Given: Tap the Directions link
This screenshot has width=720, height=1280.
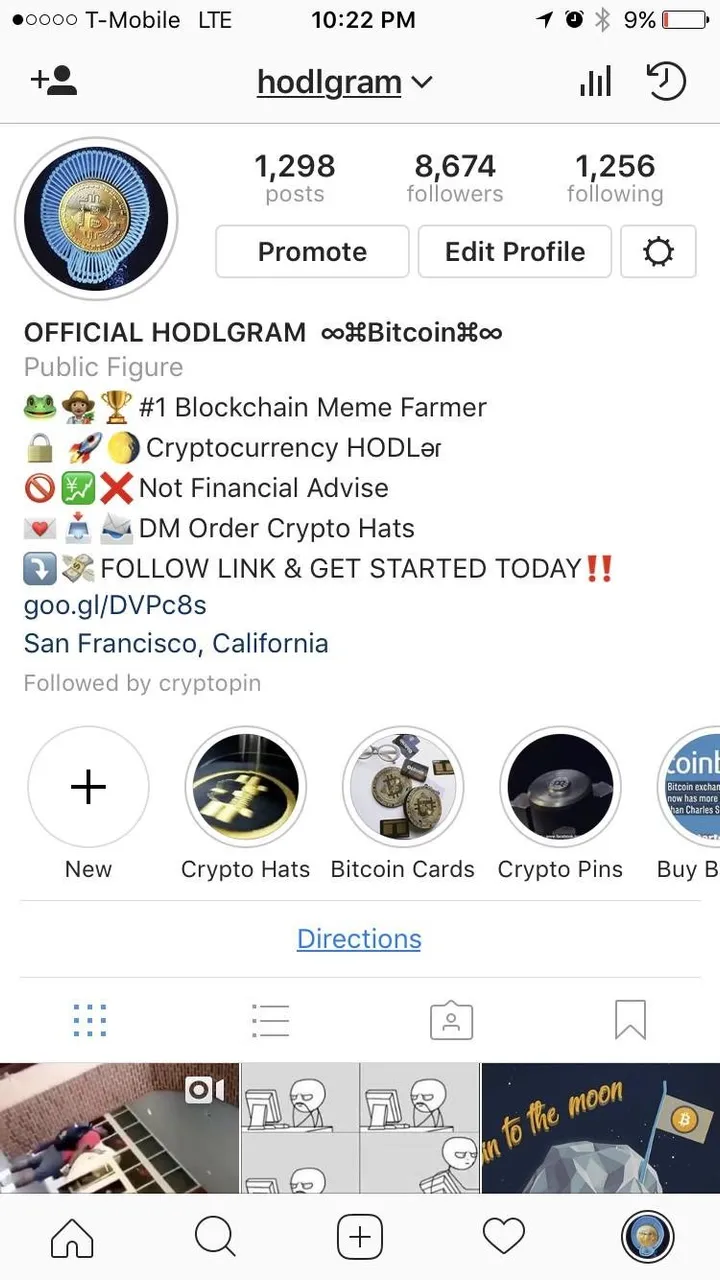Looking at the screenshot, I should [x=359, y=939].
